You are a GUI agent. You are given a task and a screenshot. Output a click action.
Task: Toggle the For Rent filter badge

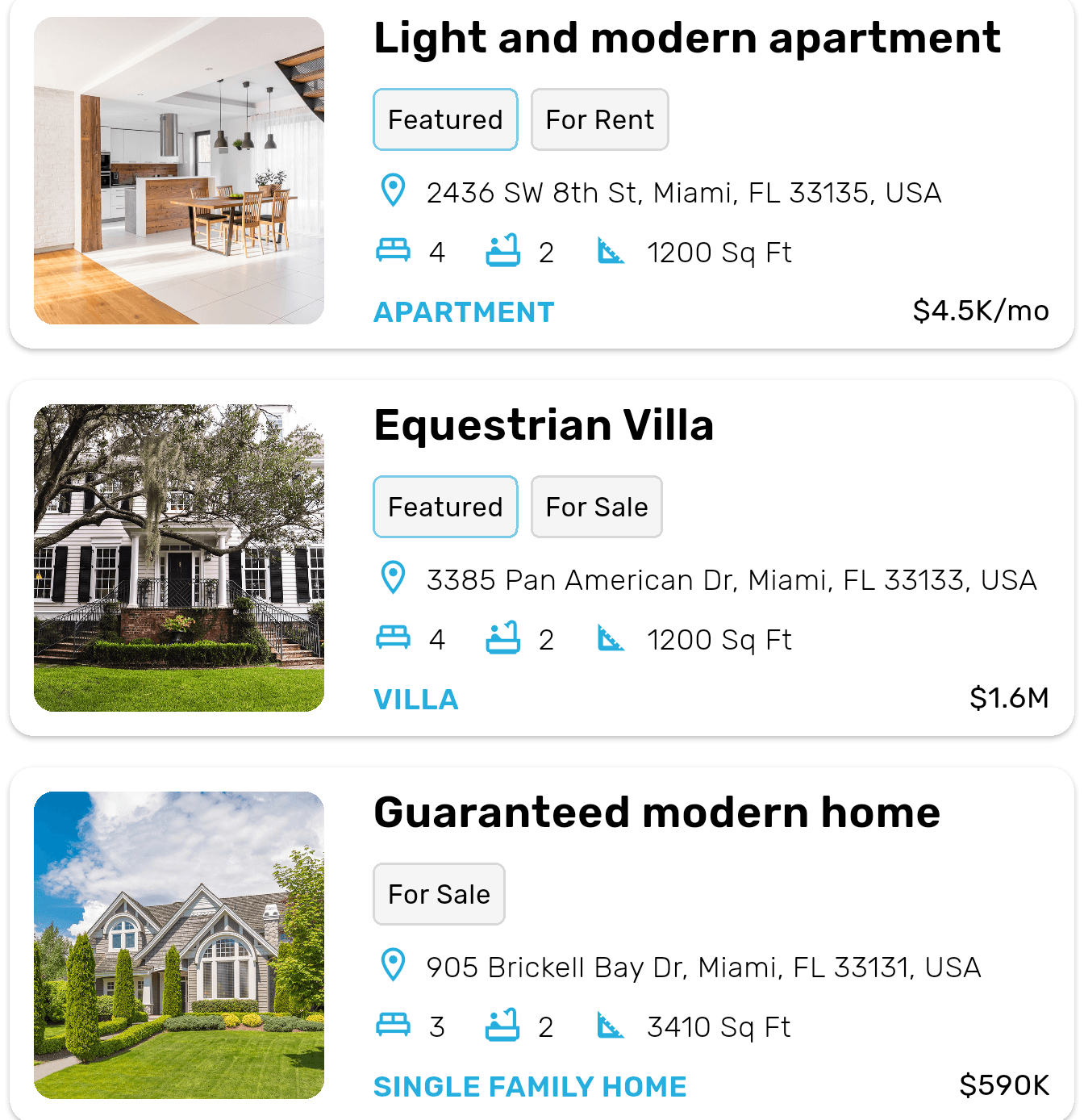[599, 119]
